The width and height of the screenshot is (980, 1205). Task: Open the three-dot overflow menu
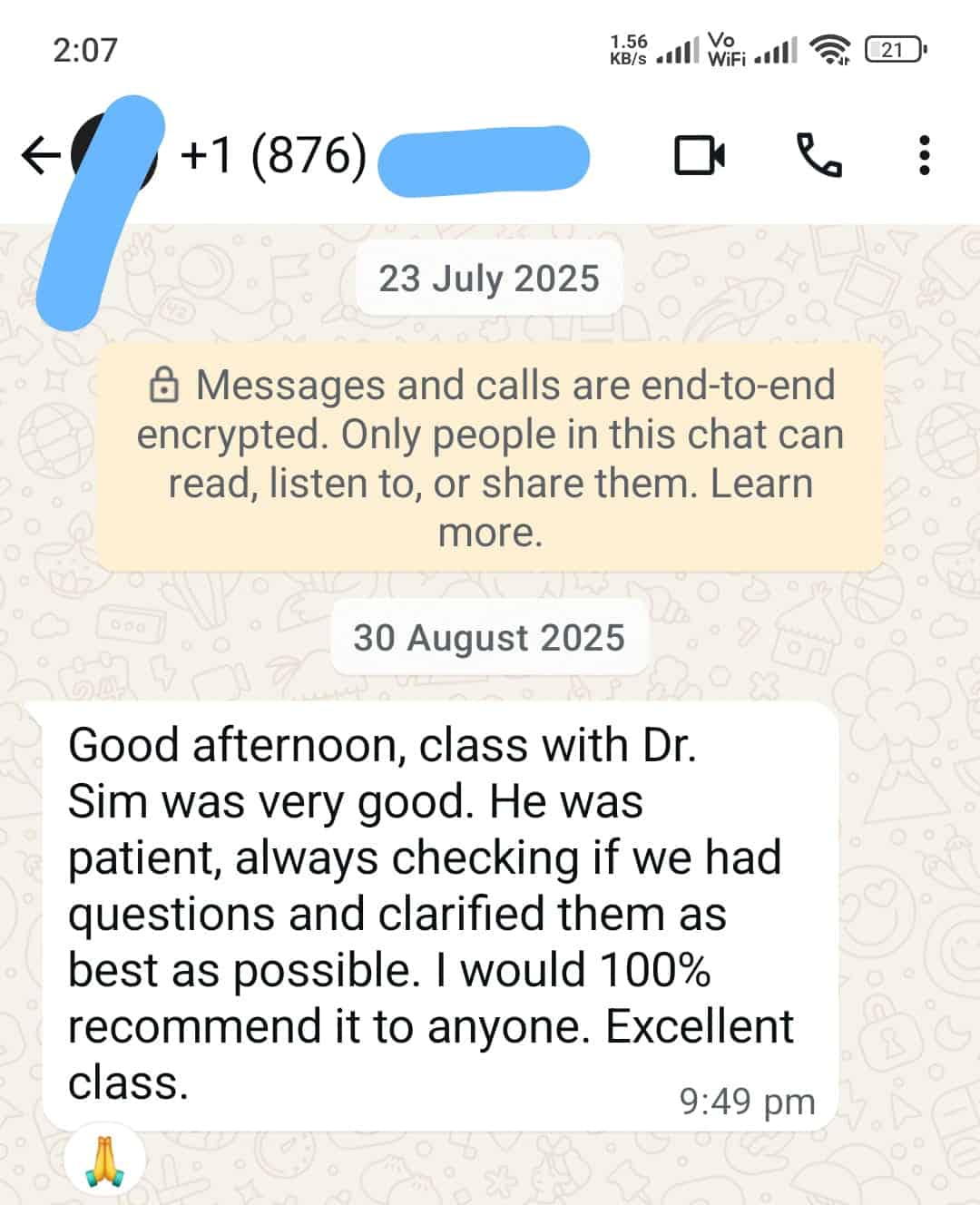click(x=924, y=155)
